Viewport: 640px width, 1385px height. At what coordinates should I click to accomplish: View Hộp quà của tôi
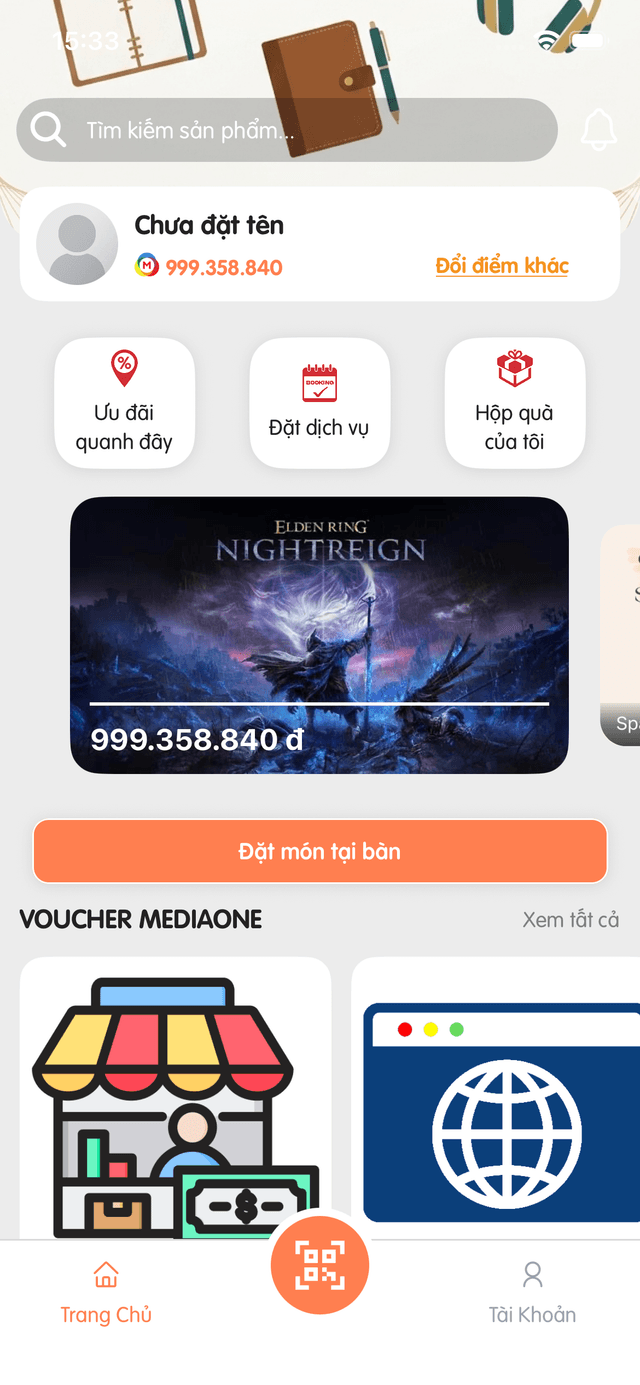[514, 403]
